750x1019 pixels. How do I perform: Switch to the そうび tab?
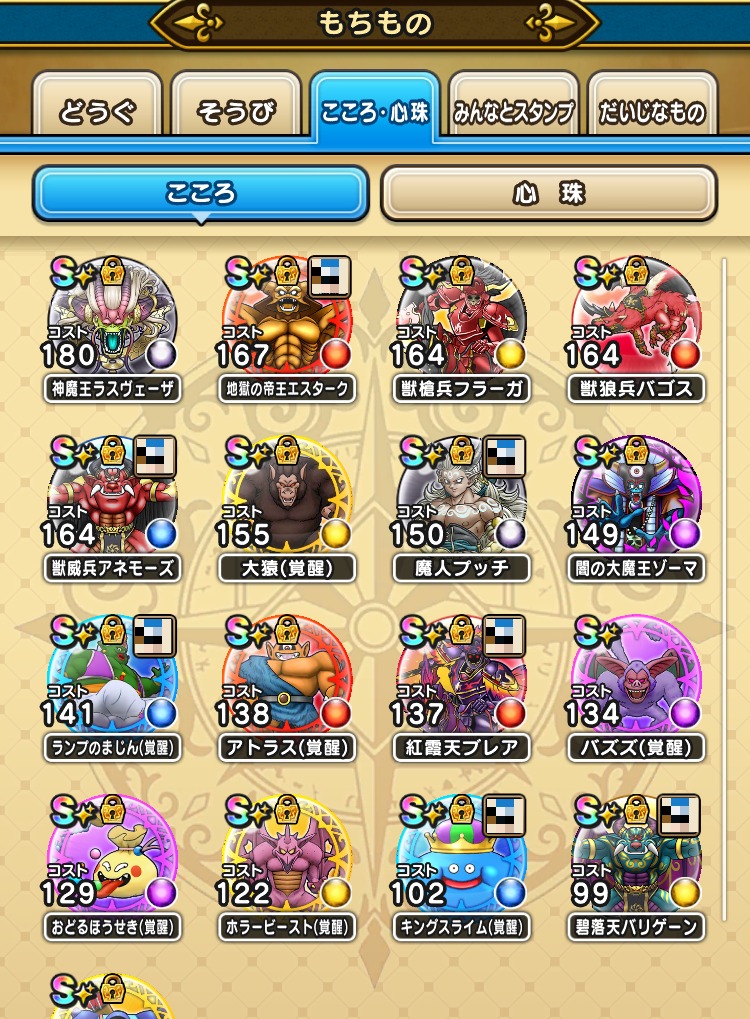[x=236, y=112]
